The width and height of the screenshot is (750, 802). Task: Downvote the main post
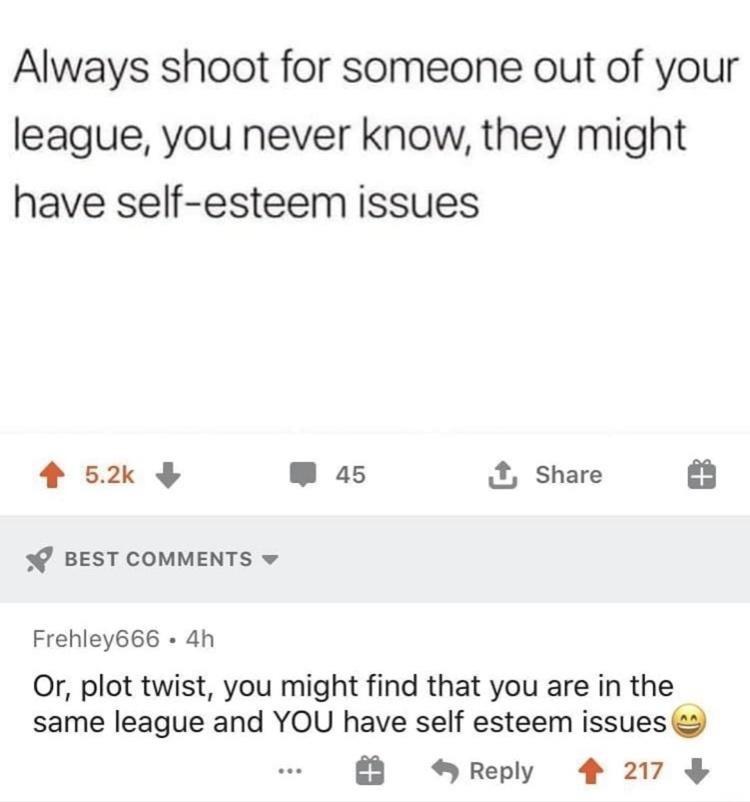tap(168, 475)
